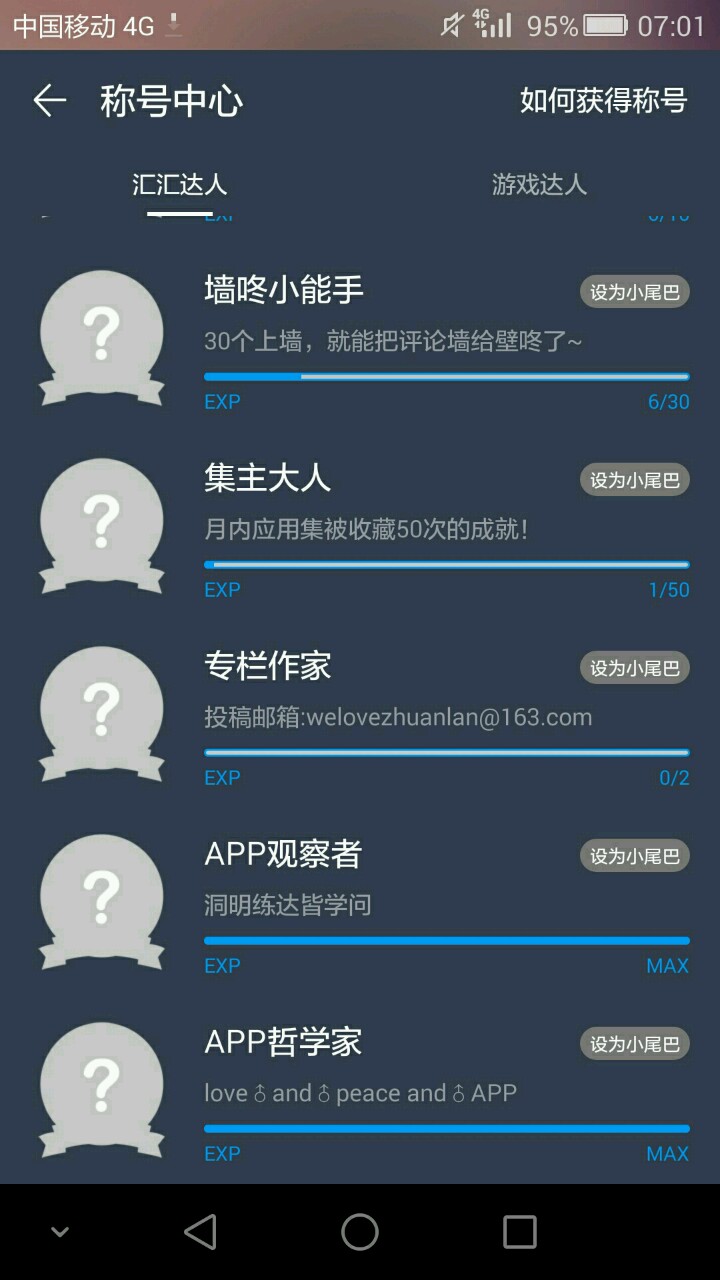Open 如何获得称号 help
The width and height of the screenshot is (720, 1280).
(x=603, y=100)
